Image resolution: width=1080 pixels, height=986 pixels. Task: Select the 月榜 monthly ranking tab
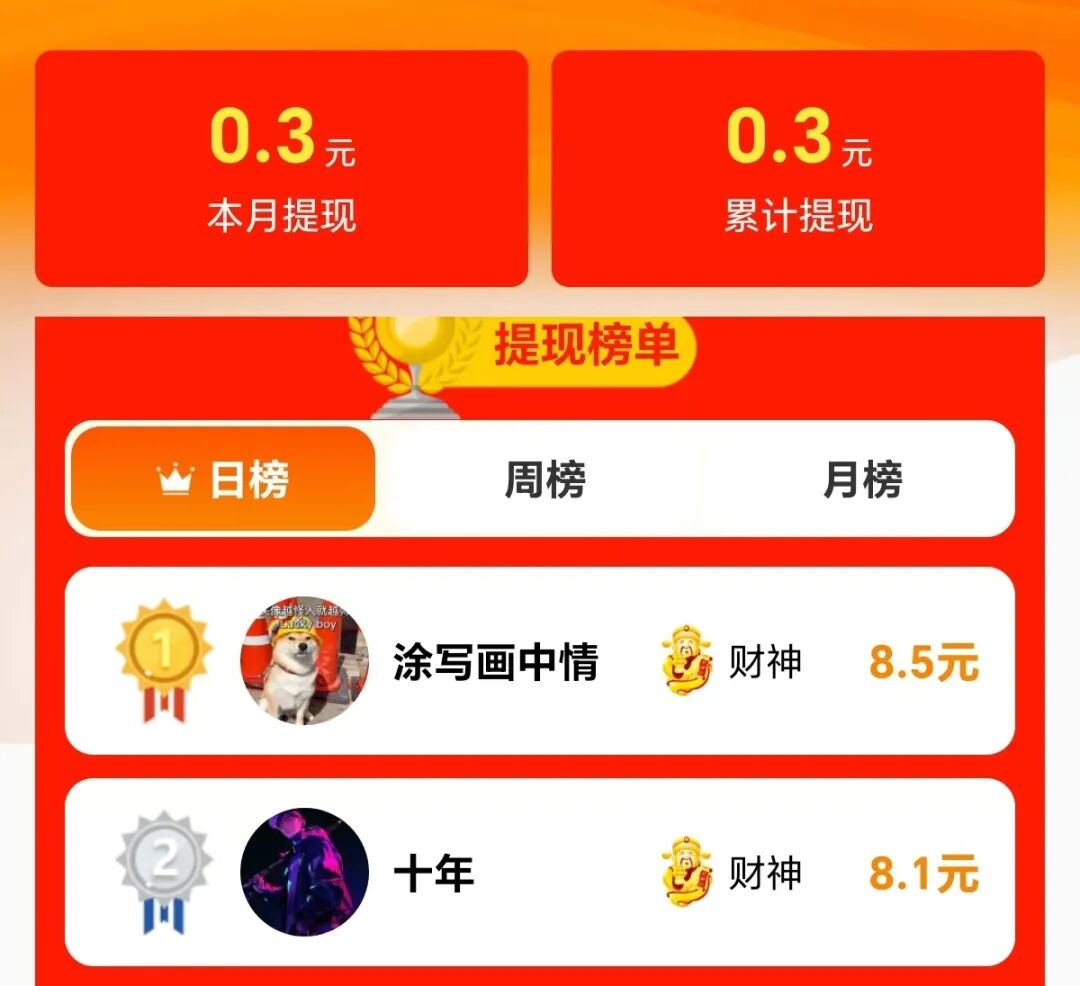(862, 479)
